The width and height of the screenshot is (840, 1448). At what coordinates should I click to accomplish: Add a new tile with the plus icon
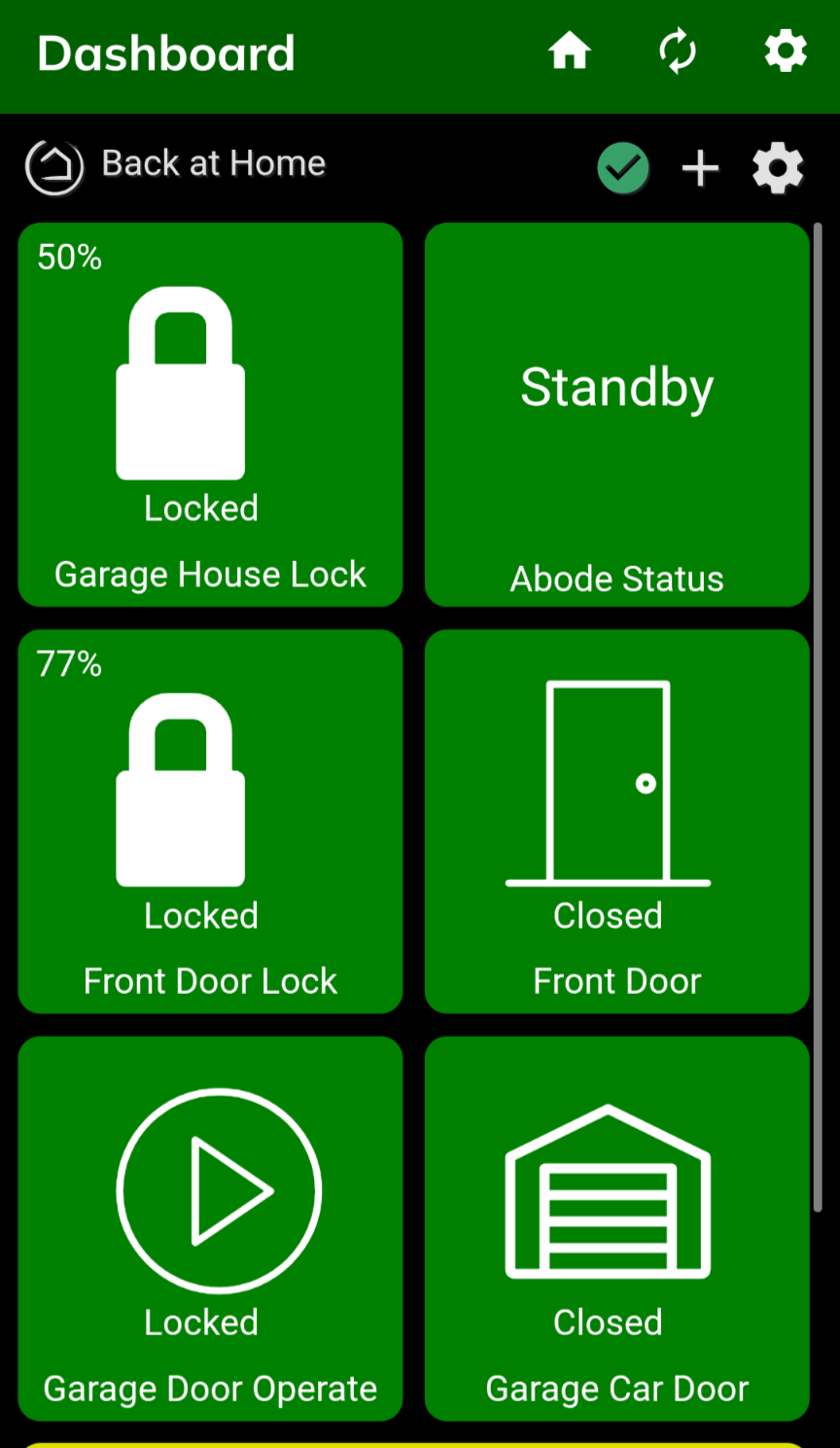point(700,168)
